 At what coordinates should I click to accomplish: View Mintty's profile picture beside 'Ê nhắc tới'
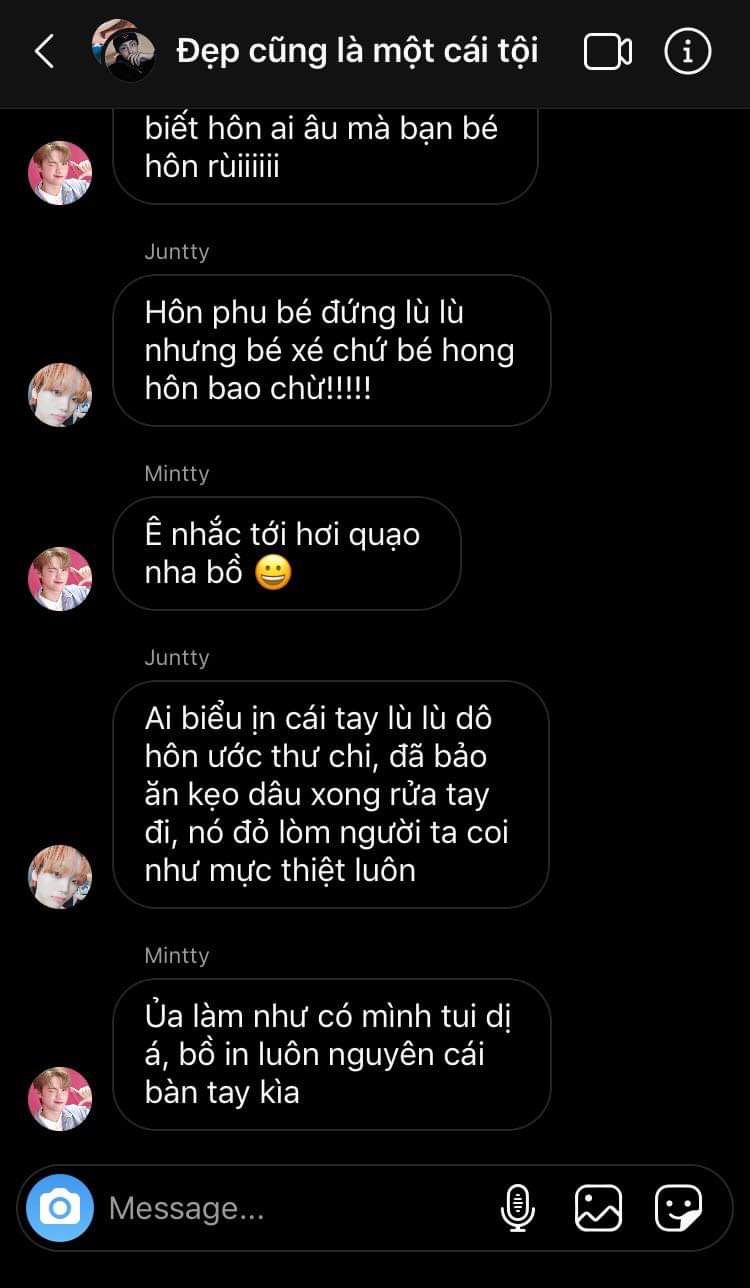pyautogui.click(x=60, y=579)
